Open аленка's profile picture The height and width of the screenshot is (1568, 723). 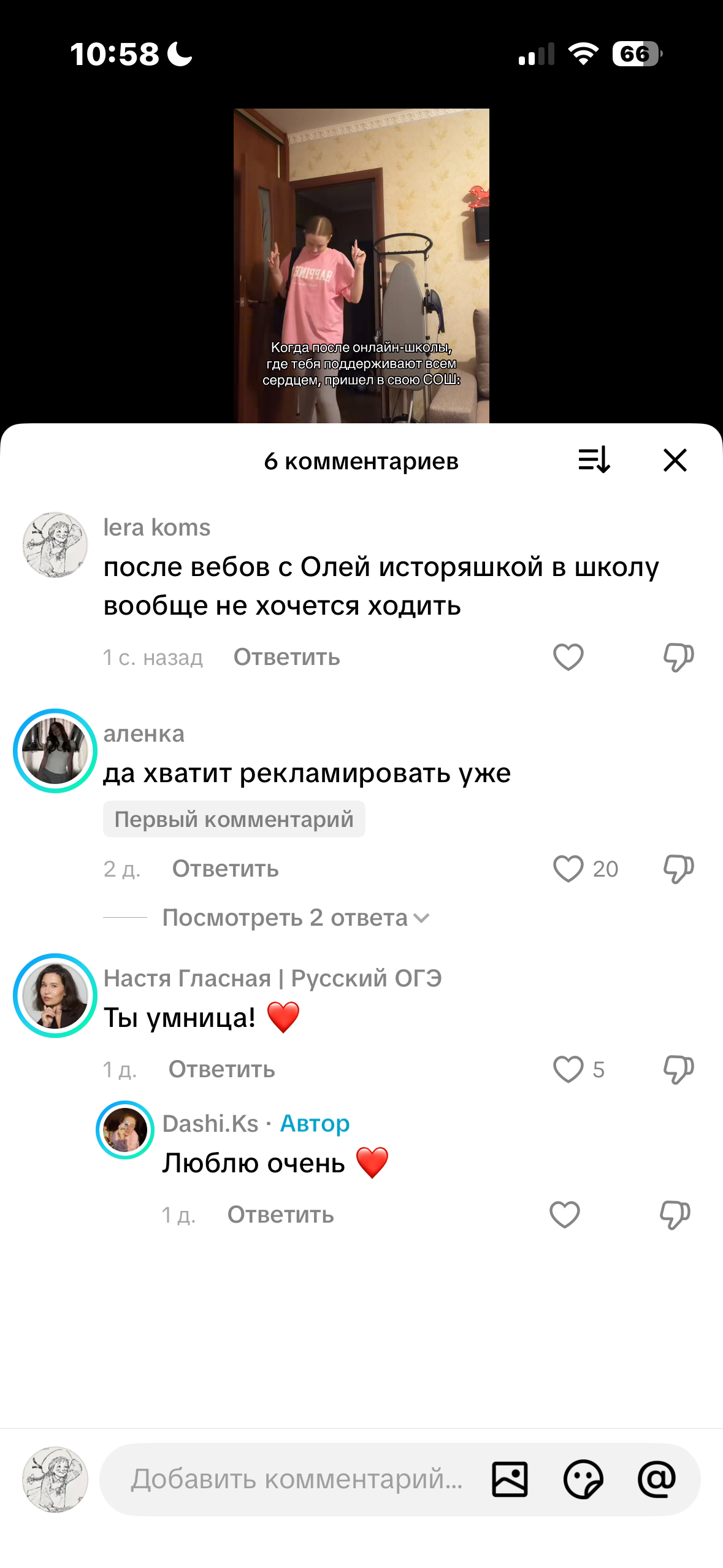tap(55, 751)
